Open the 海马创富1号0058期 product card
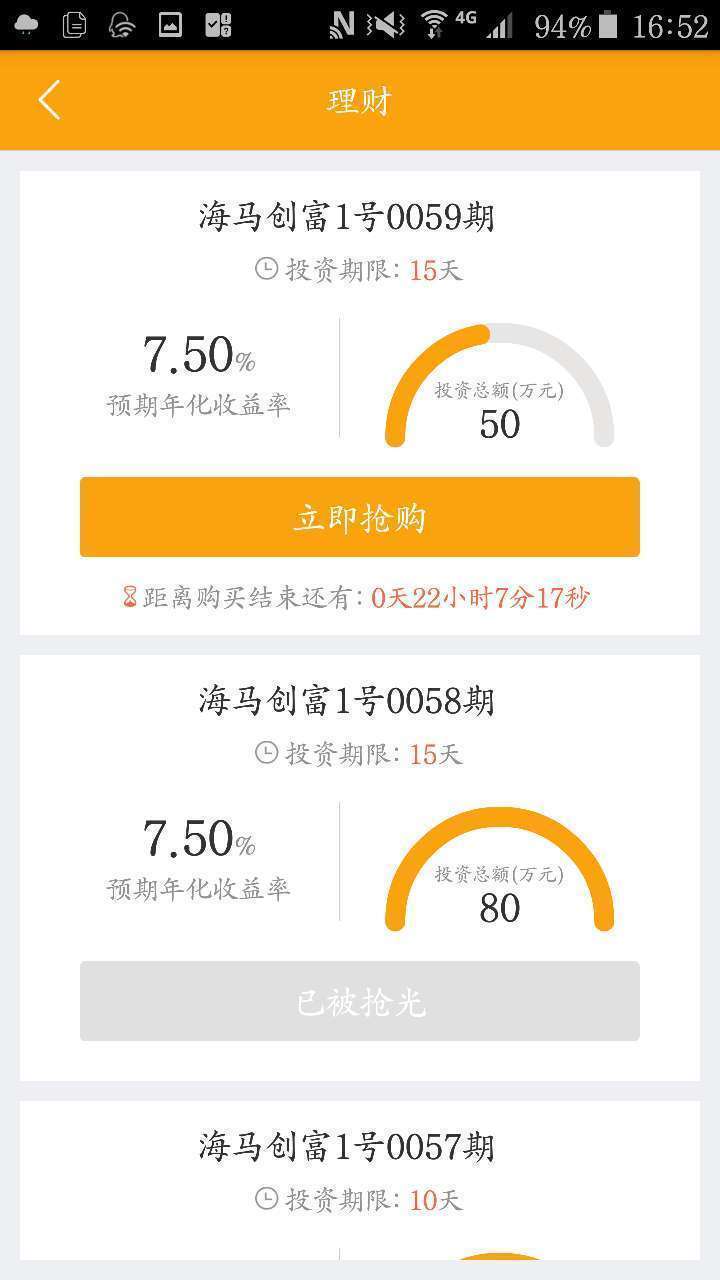 (x=360, y=868)
